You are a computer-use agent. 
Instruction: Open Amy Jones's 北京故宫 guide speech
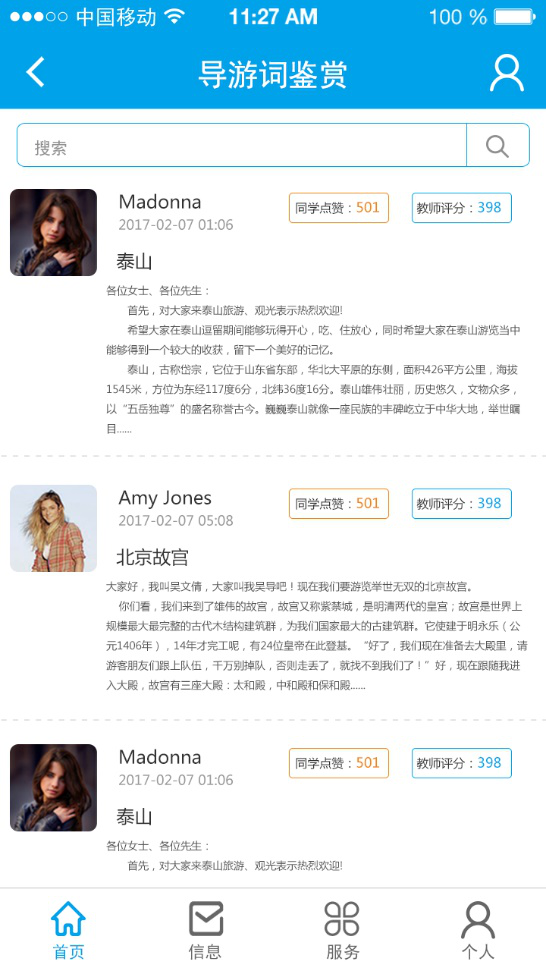[x=152, y=557]
